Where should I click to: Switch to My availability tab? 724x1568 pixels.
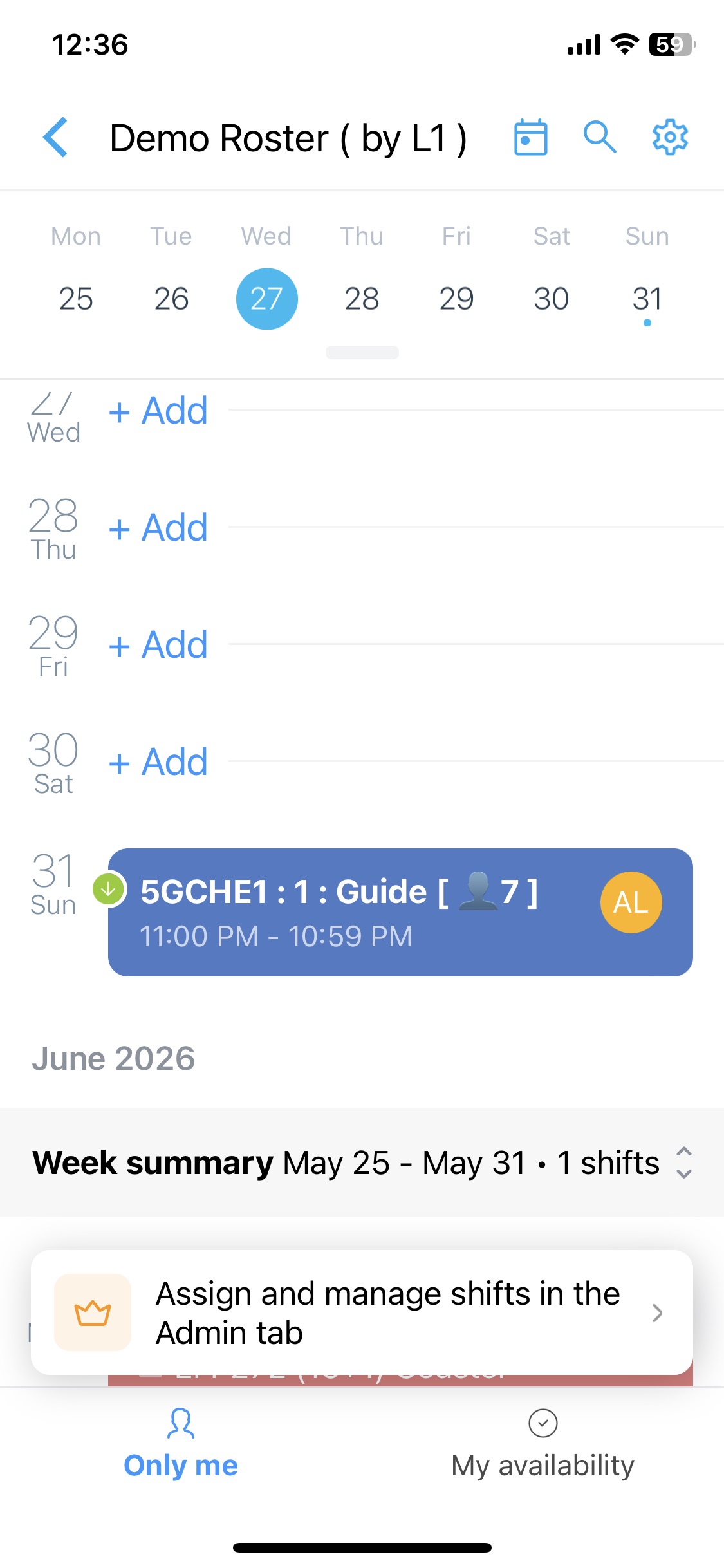pyautogui.click(x=543, y=1444)
